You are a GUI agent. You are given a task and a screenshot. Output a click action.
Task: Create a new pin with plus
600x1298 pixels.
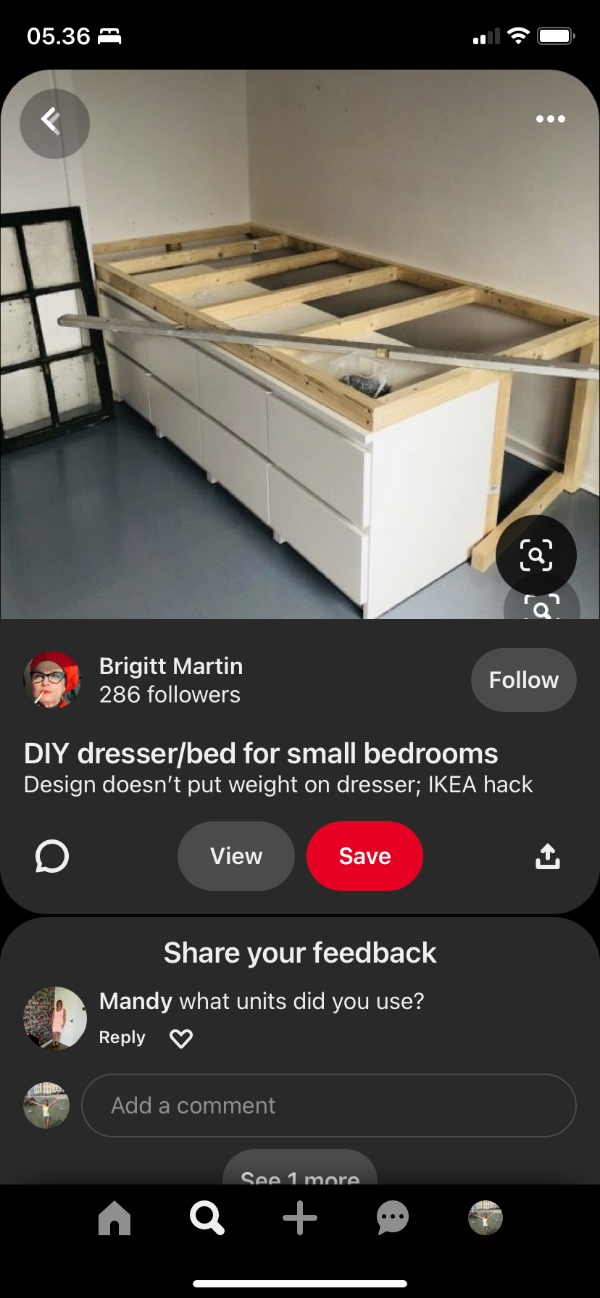click(x=300, y=1218)
